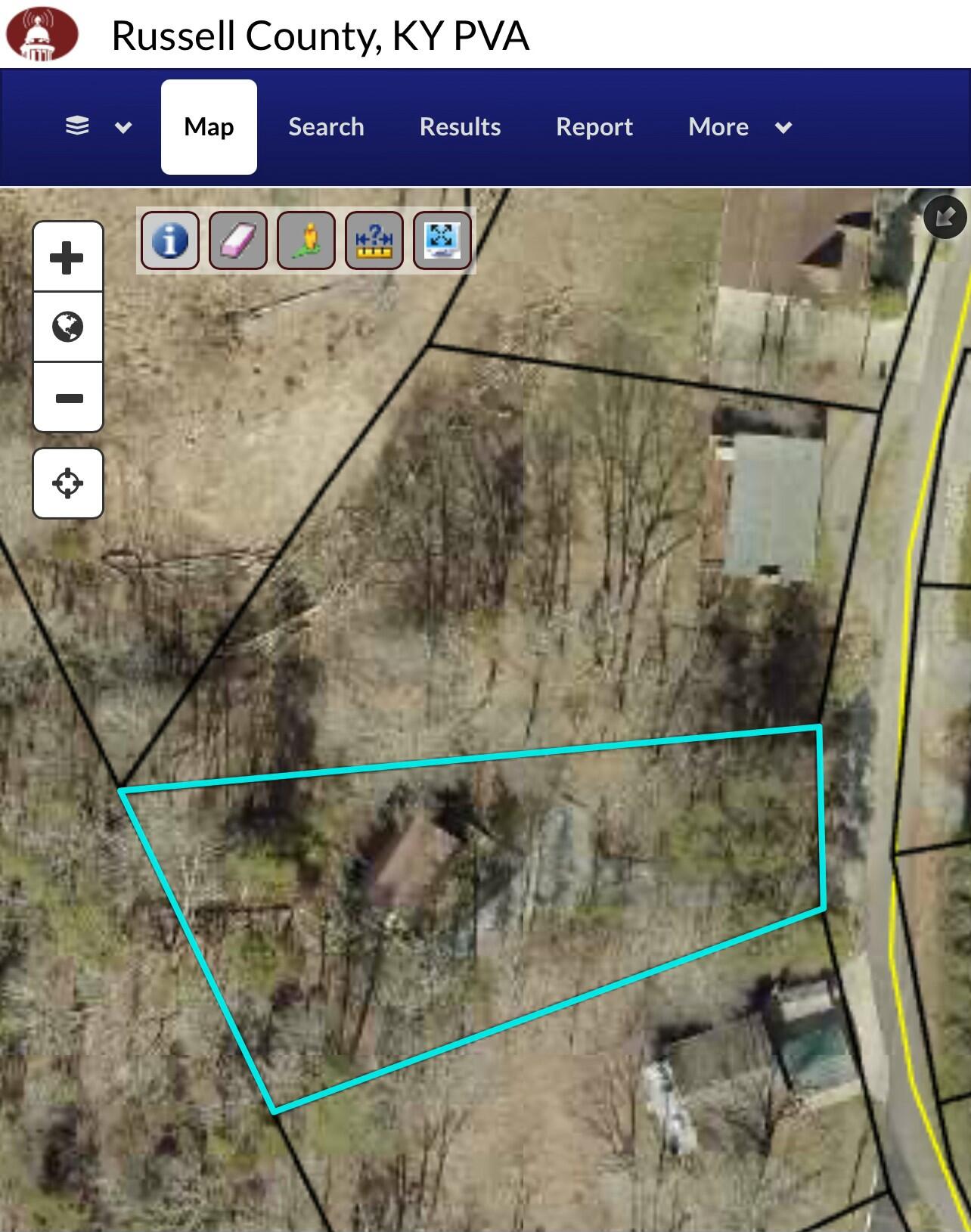Select the Map tab

pyautogui.click(x=209, y=126)
